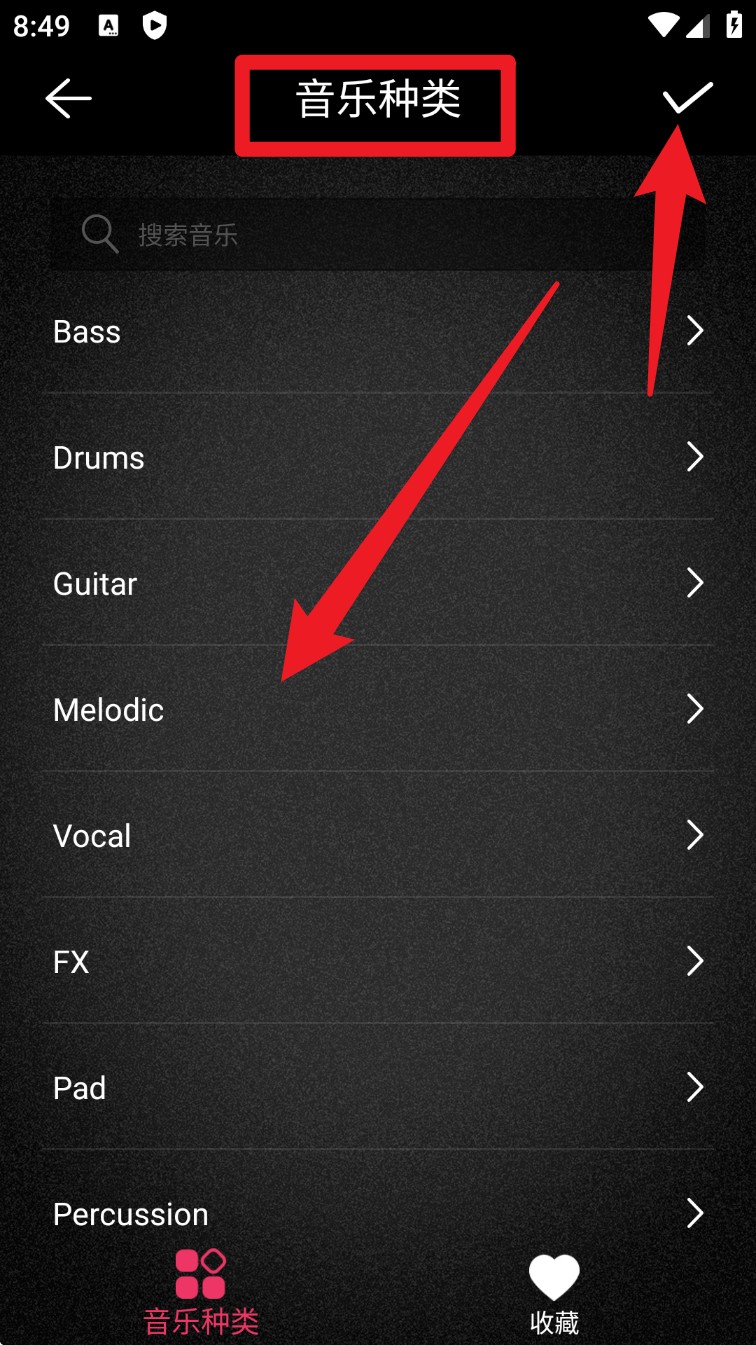756x1345 pixels.
Task: Open the Drums category
Action: (378, 457)
